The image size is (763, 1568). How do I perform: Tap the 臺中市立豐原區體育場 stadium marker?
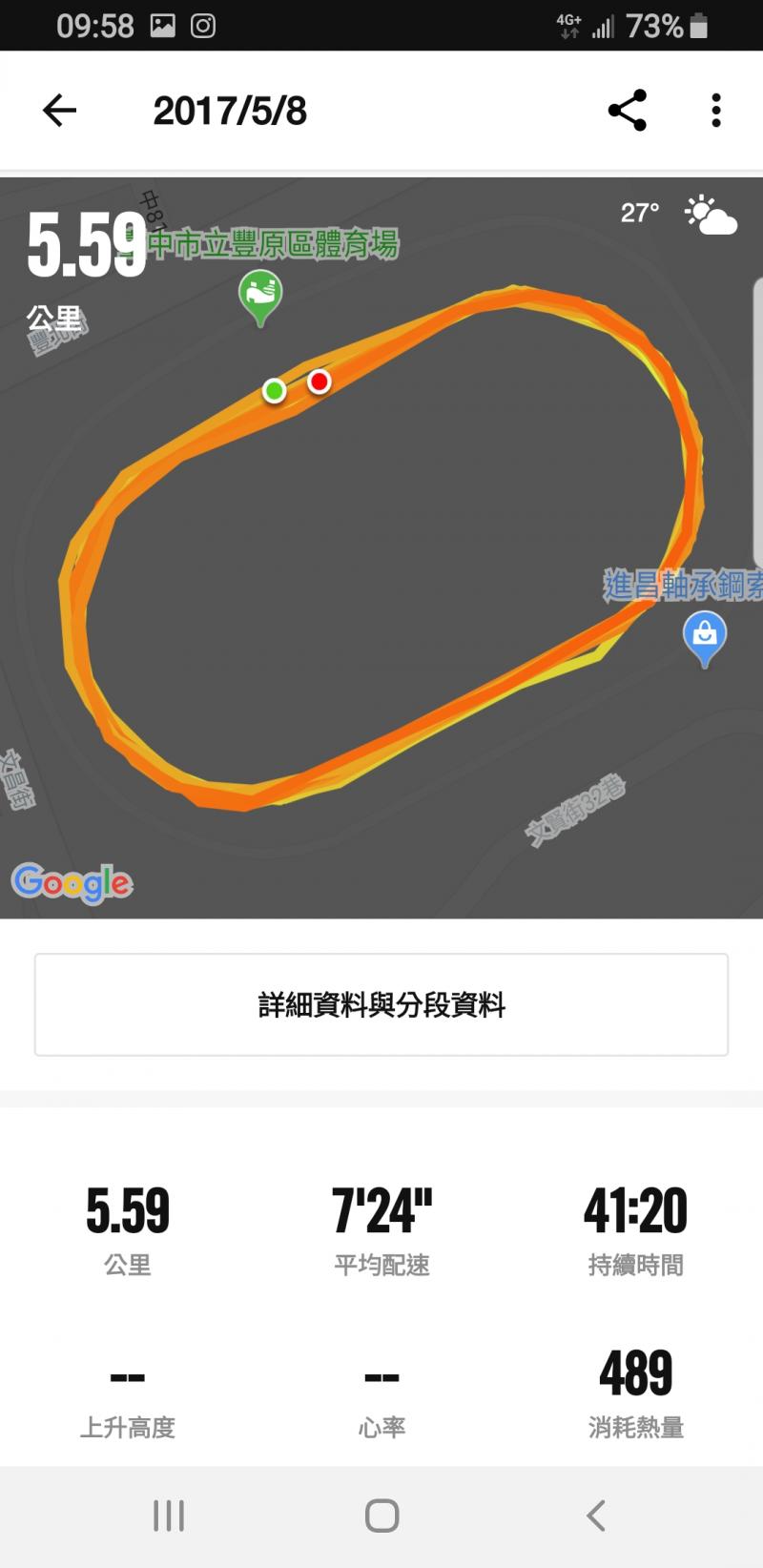(x=260, y=295)
